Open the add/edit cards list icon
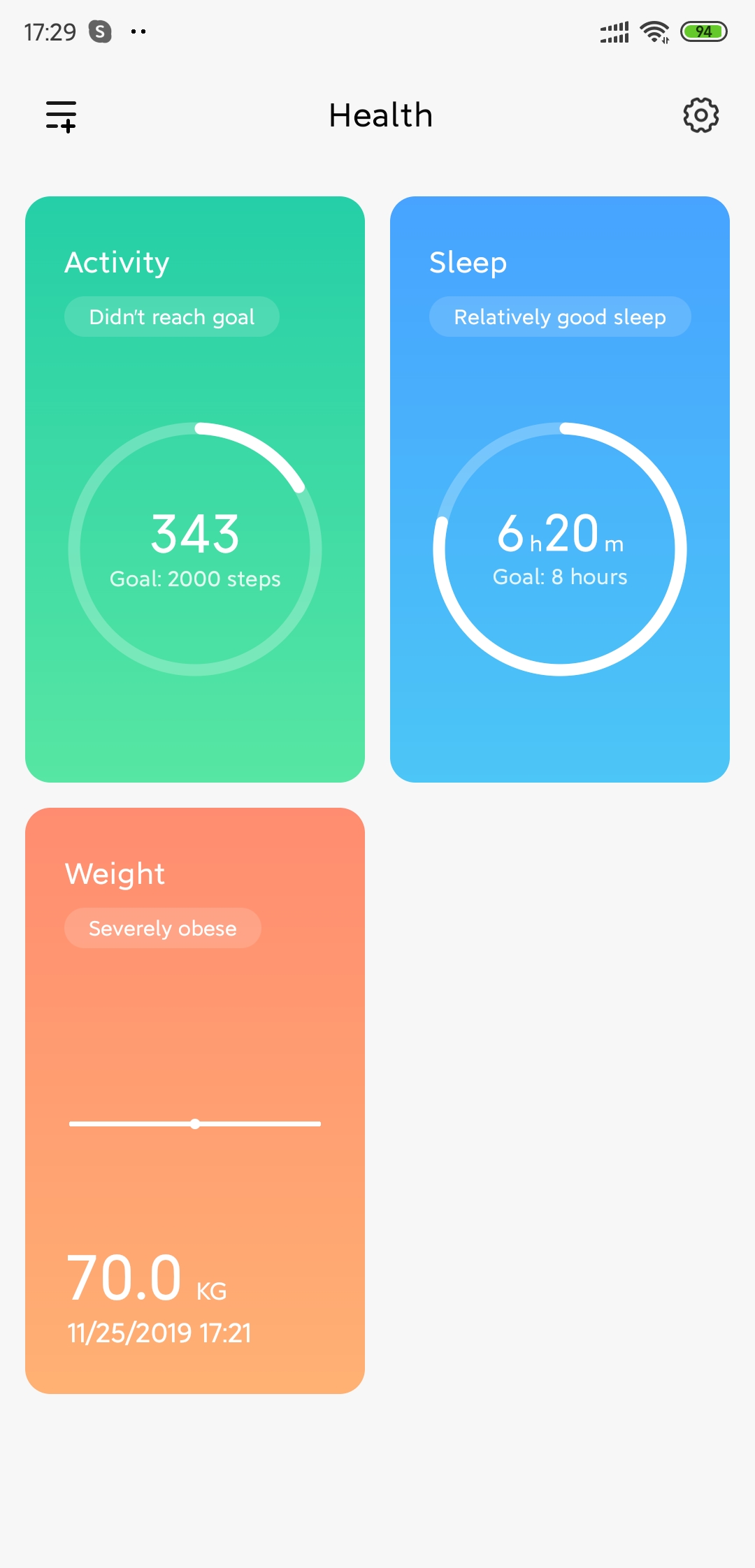The height and width of the screenshot is (1568, 755). pos(61,116)
